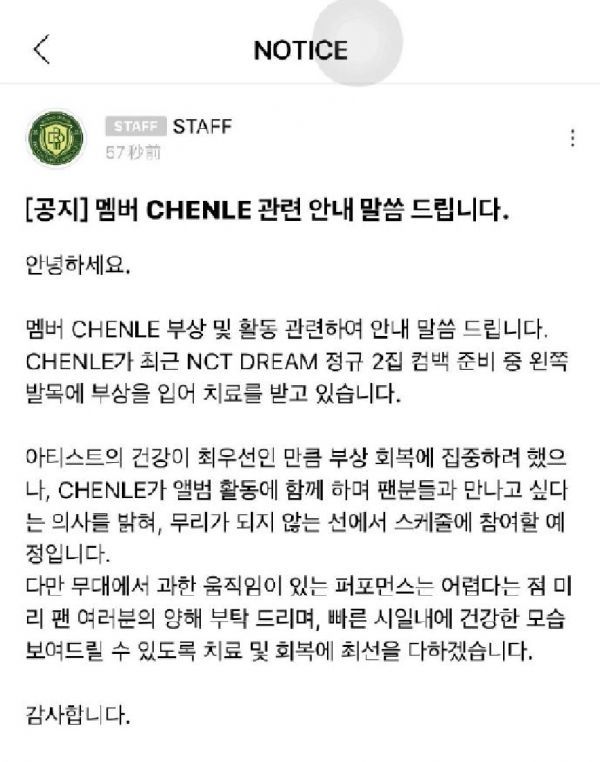
Task: Open the post's three-dot overflow menu
Action: point(571,139)
